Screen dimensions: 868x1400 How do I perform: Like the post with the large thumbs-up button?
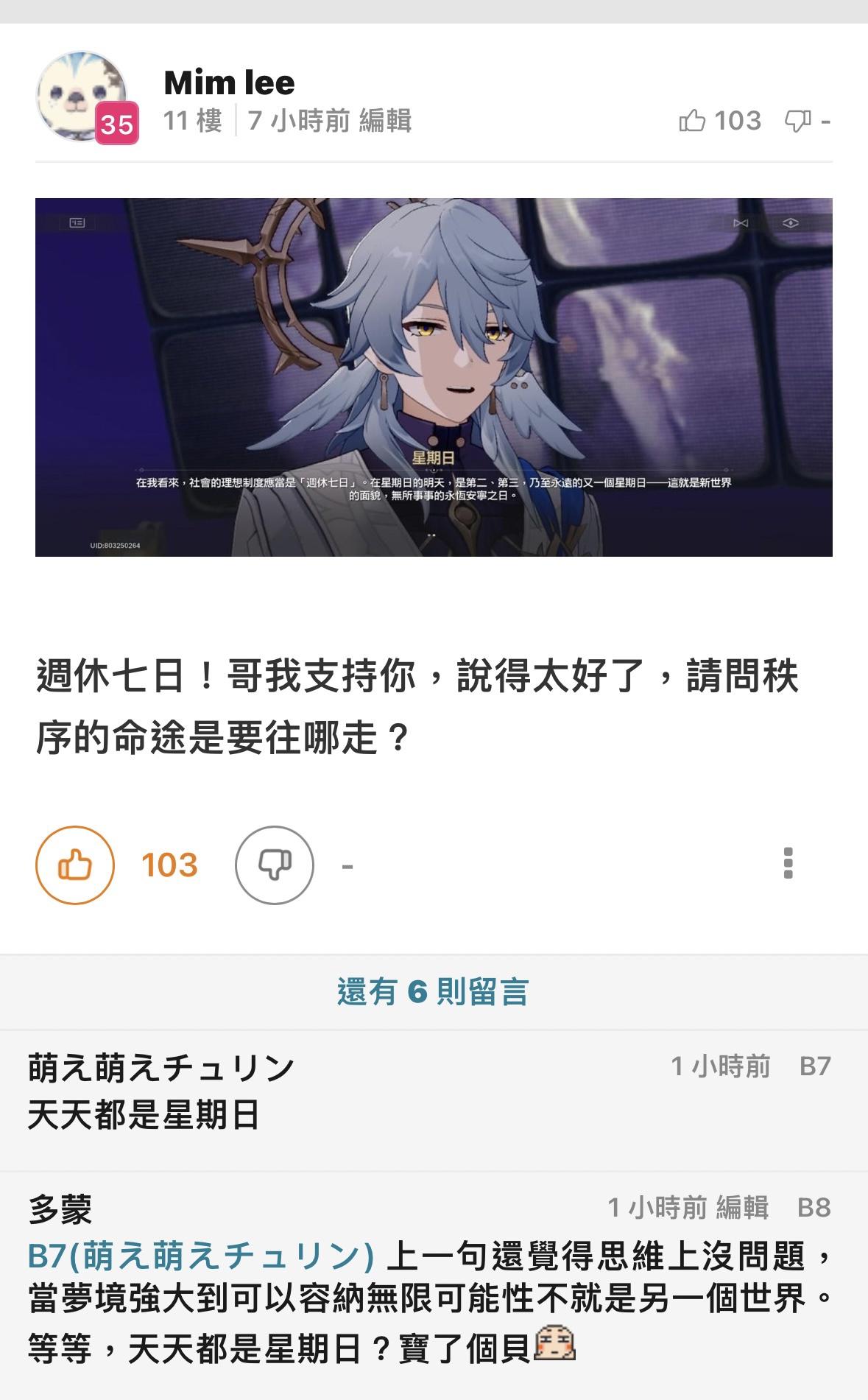75,865
